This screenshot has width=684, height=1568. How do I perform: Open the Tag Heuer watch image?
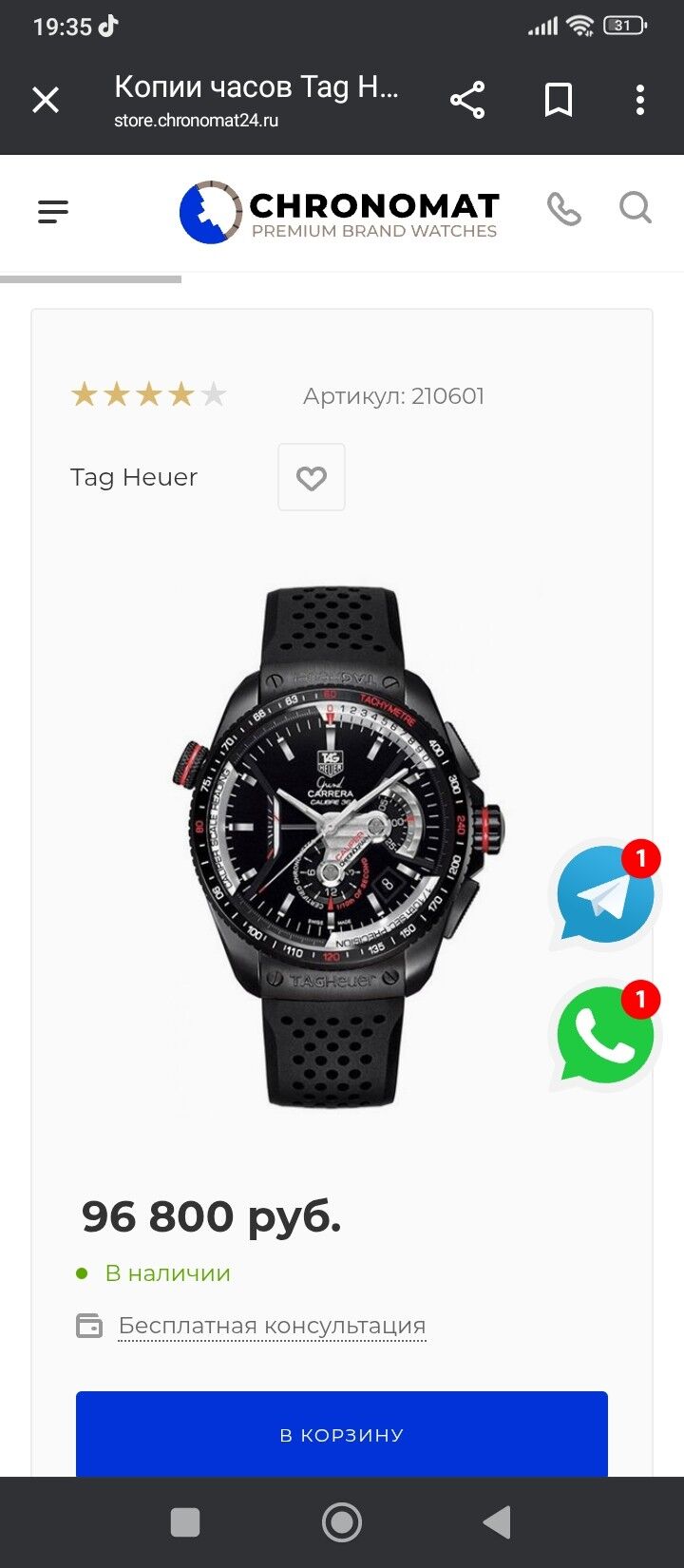point(337,846)
